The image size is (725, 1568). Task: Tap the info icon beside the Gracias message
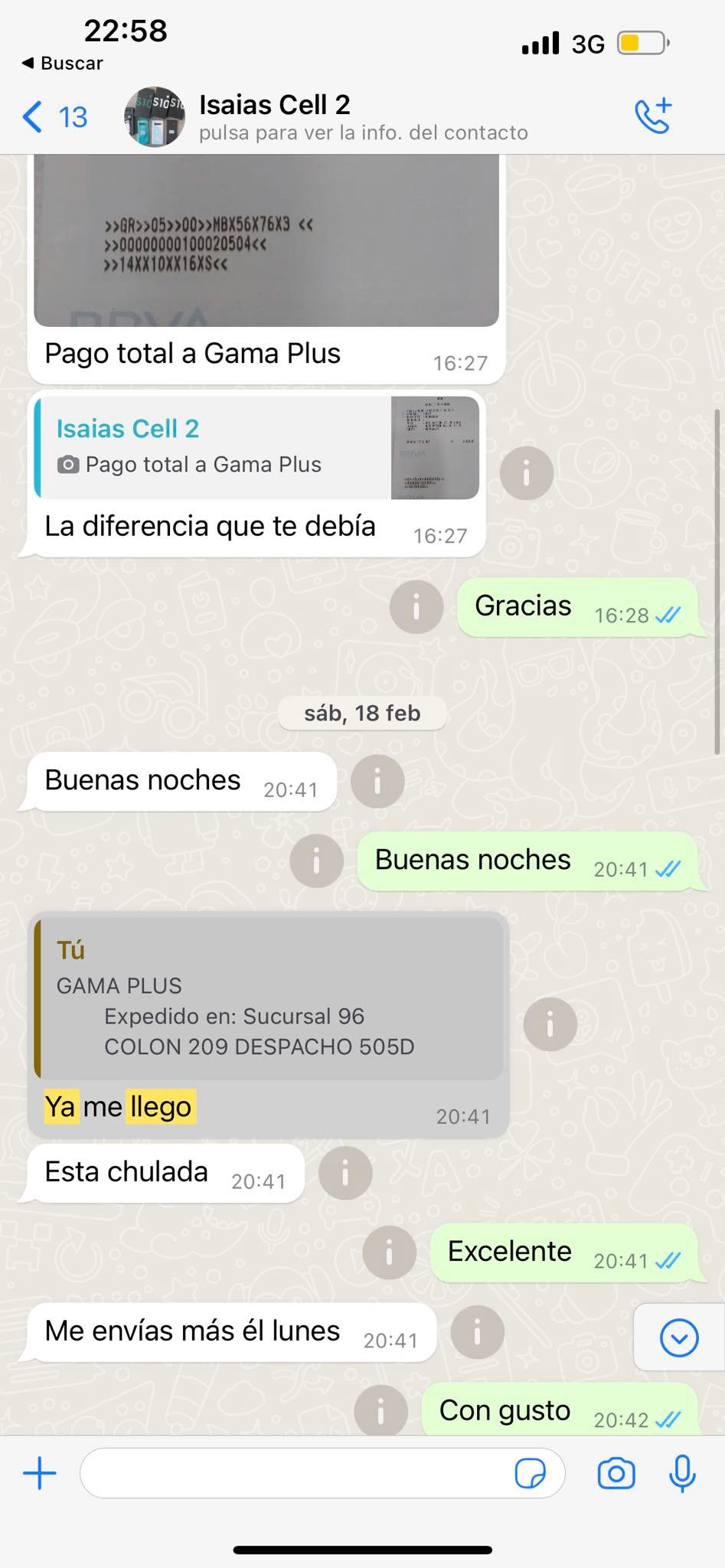416,606
